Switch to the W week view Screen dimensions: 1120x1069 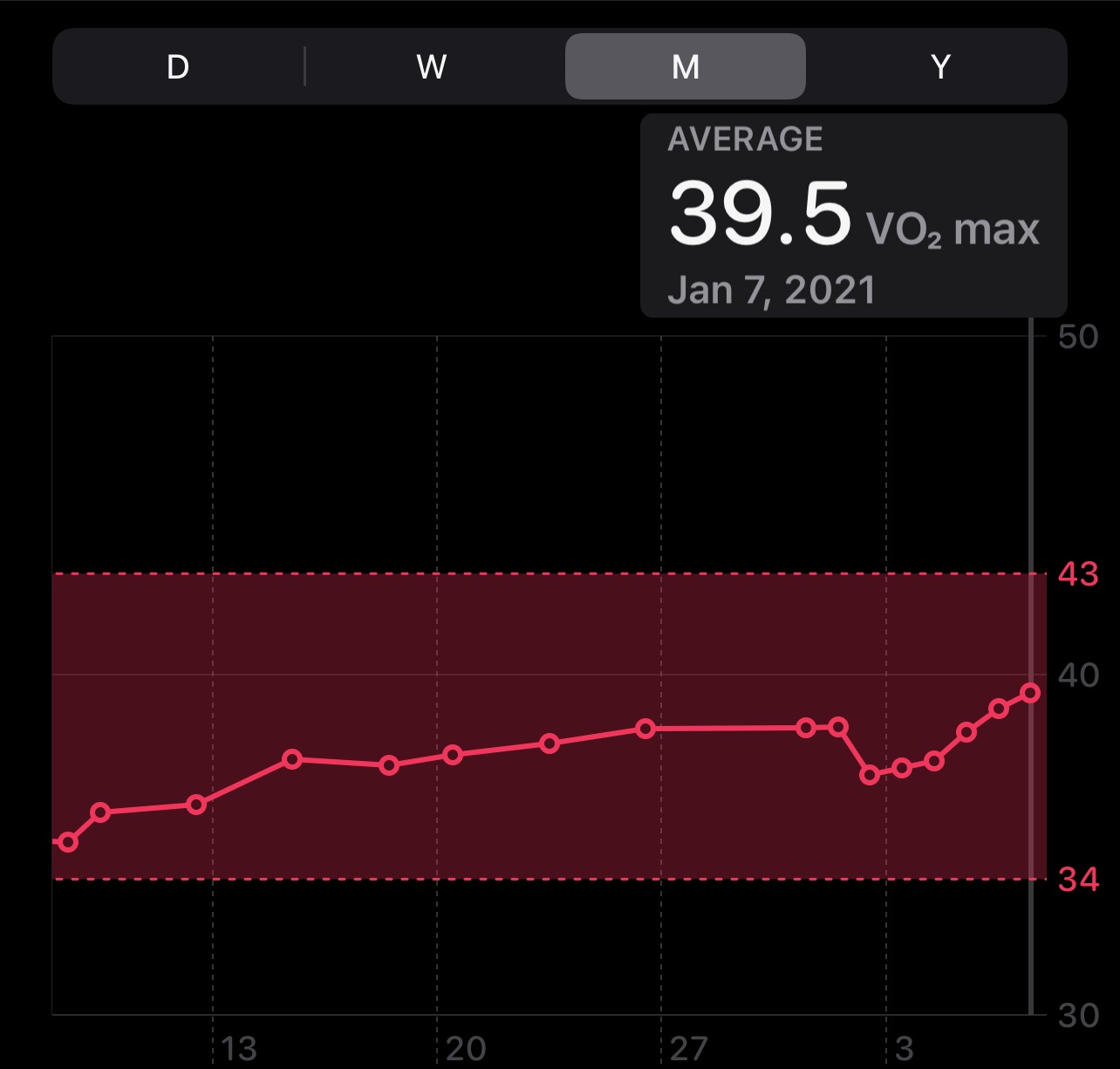432,67
